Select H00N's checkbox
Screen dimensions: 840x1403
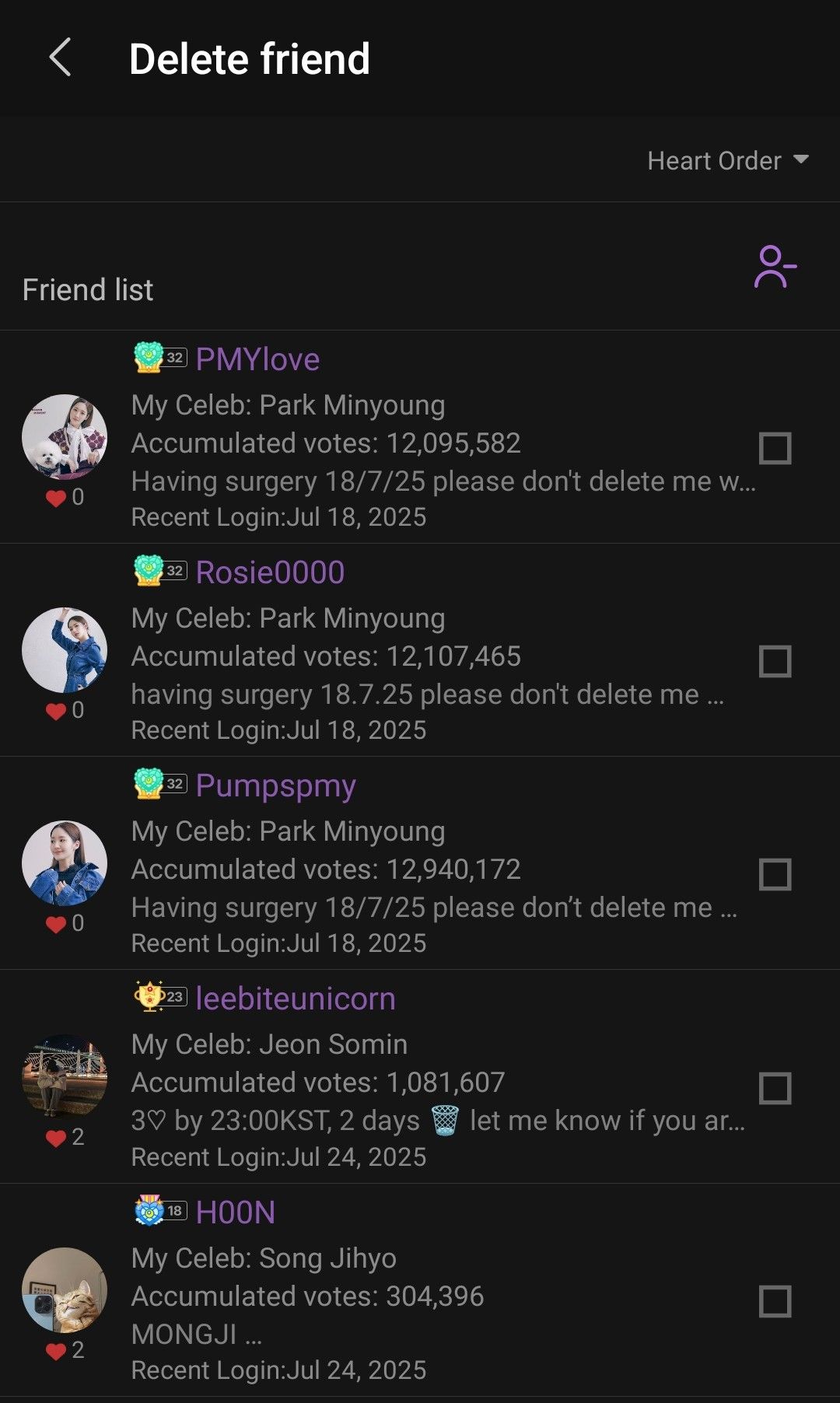775,1301
